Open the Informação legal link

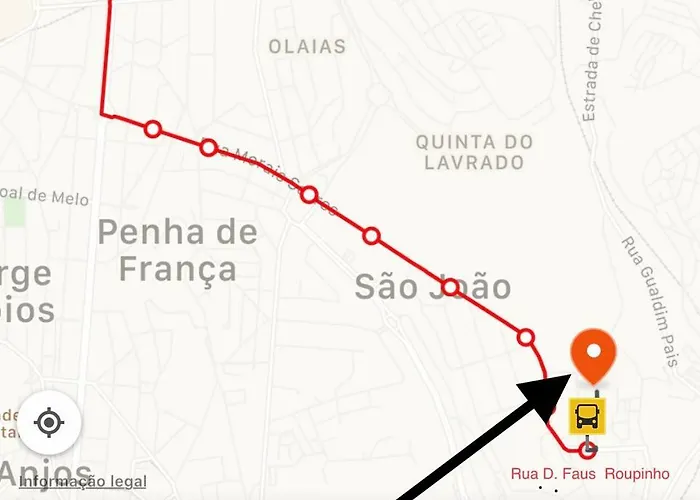pyautogui.click(x=83, y=482)
